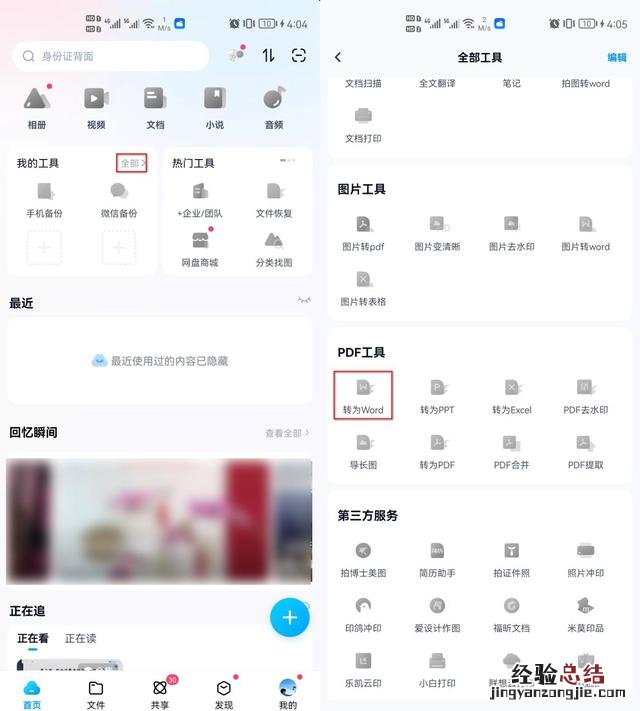Tap 编辑 in the 全部工具 header
The image size is (640, 711).
(x=617, y=58)
